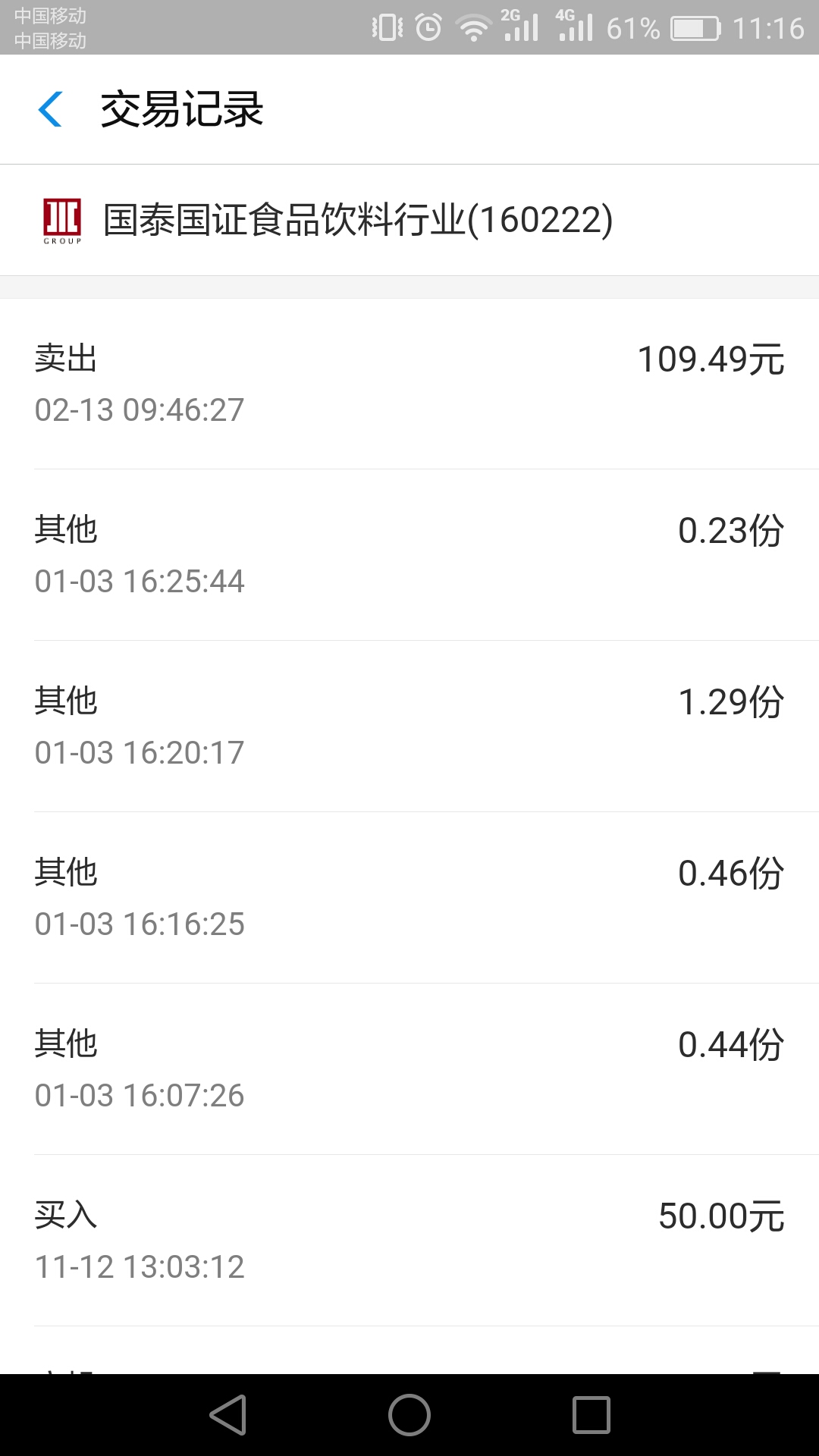Open fund 国泰国证食品饮料行业(160222)
The width and height of the screenshot is (819, 1456).
tap(409, 220)
